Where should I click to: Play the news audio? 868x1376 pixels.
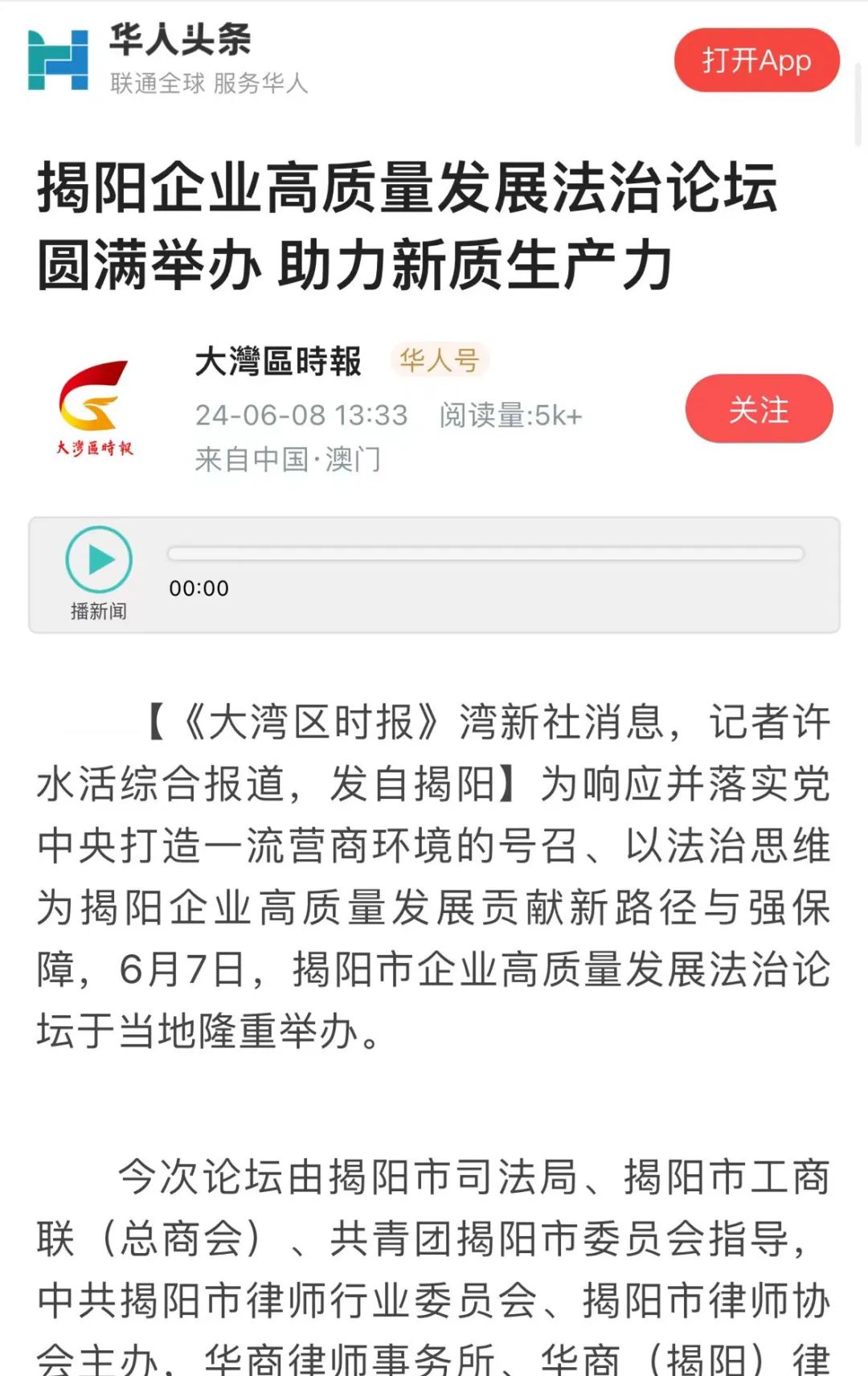point(99,559)
